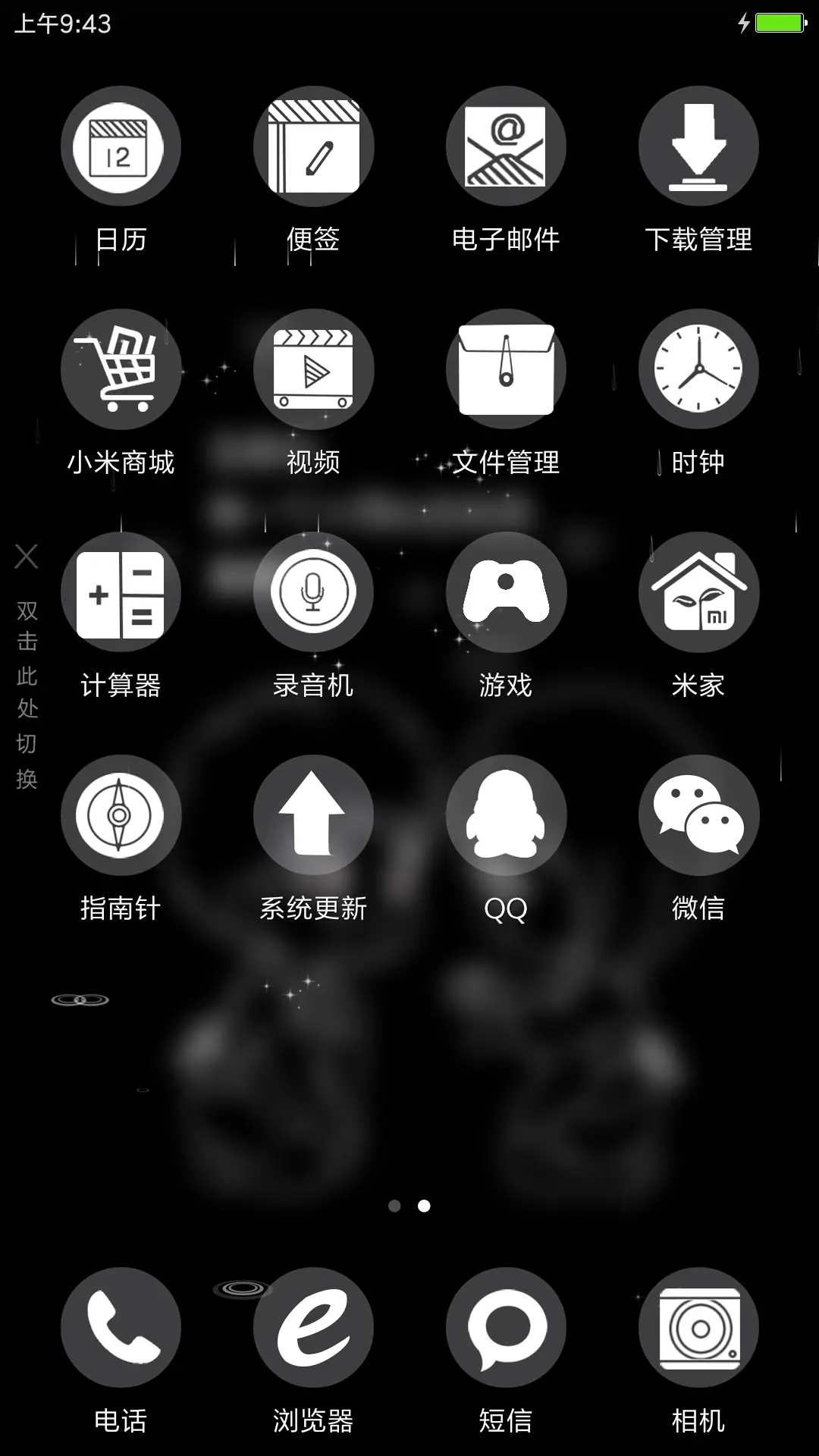Open 系统更新 system update
819x1456 pixels.
pyautogui.click(x=314, y=814)
